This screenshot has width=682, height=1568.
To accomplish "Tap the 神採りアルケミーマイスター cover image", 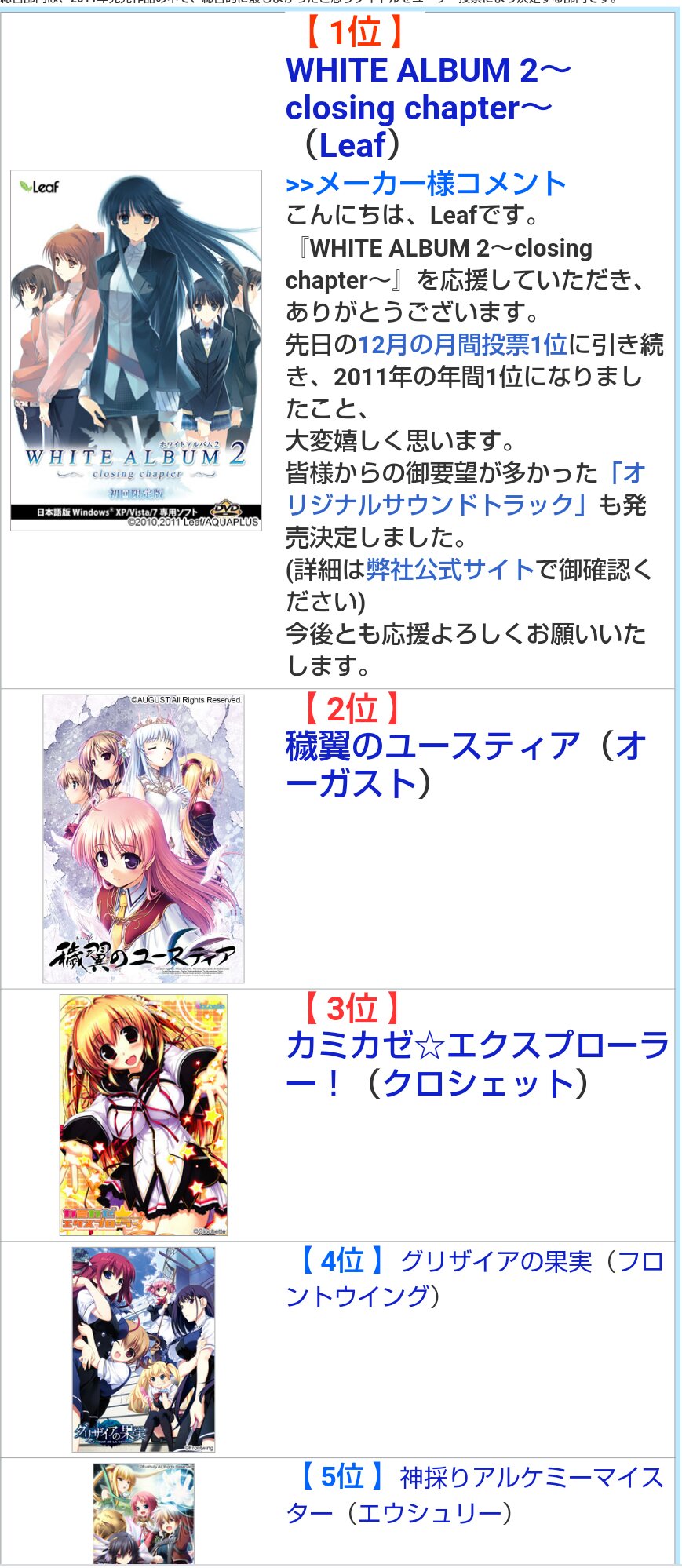I will (x=144, y=1514).
